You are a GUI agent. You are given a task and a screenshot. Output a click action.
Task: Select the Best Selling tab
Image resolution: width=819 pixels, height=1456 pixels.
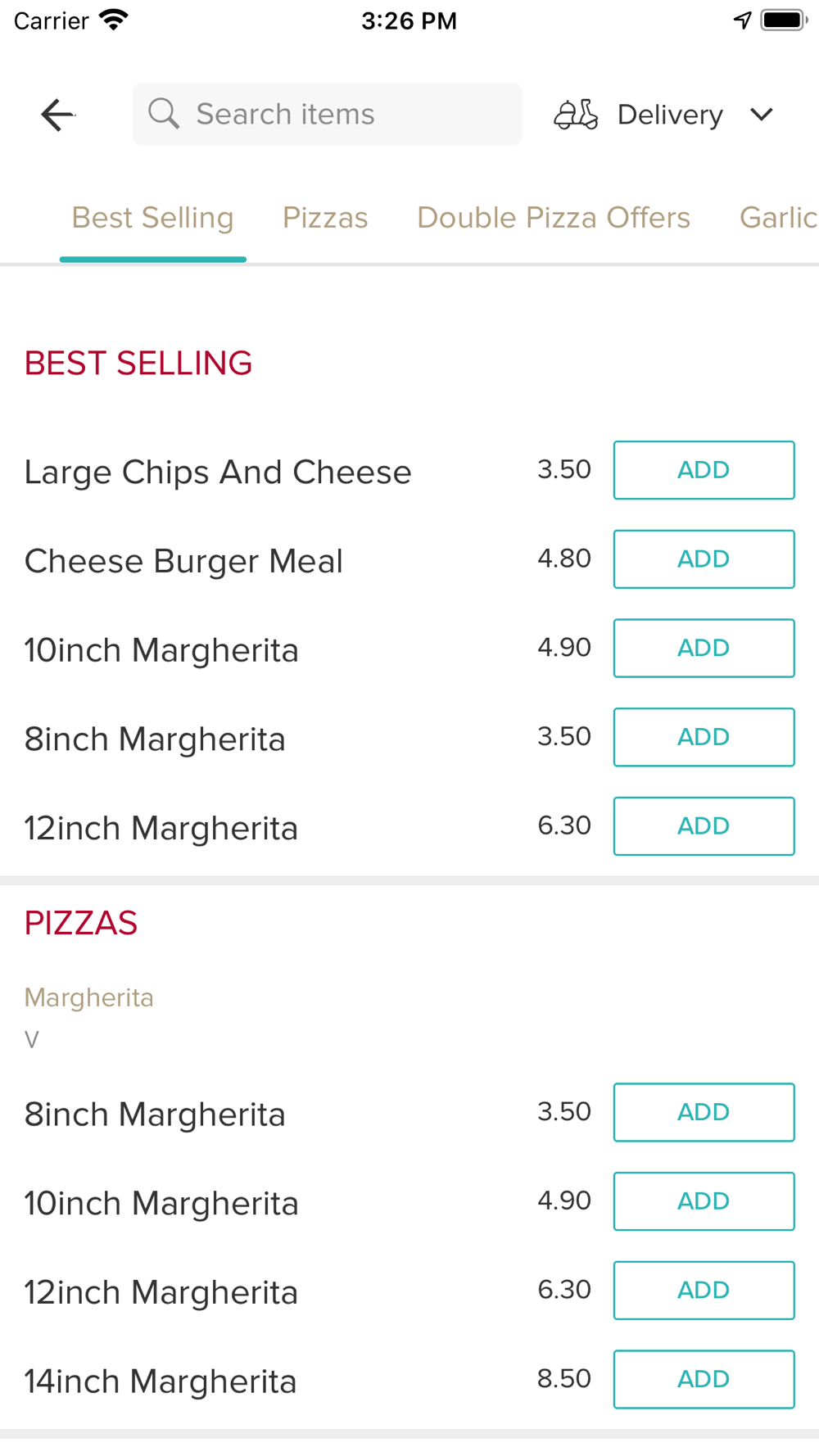tap(152, 218)
